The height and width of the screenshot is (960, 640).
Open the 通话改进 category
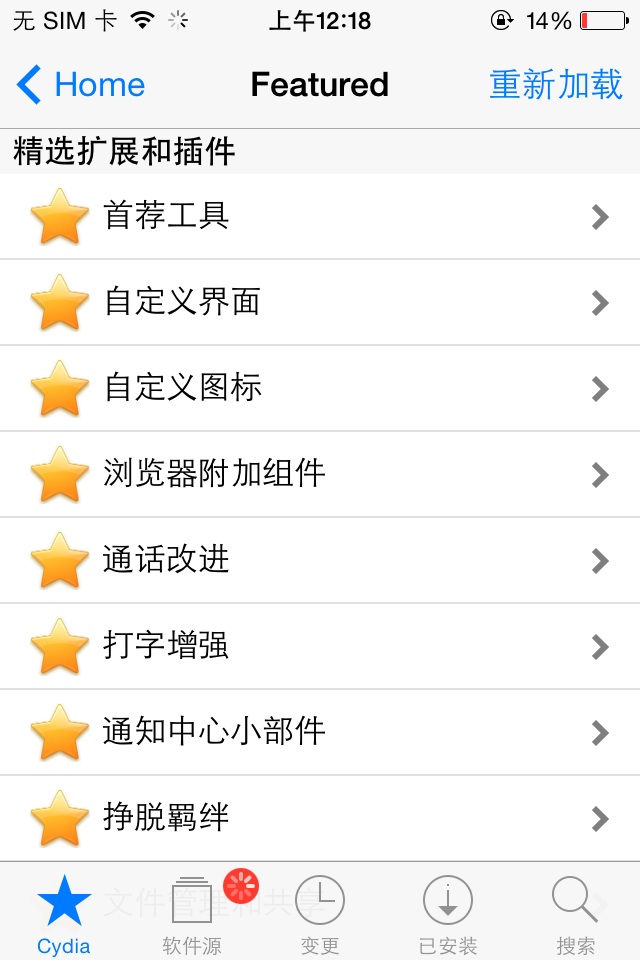[320, 560]
